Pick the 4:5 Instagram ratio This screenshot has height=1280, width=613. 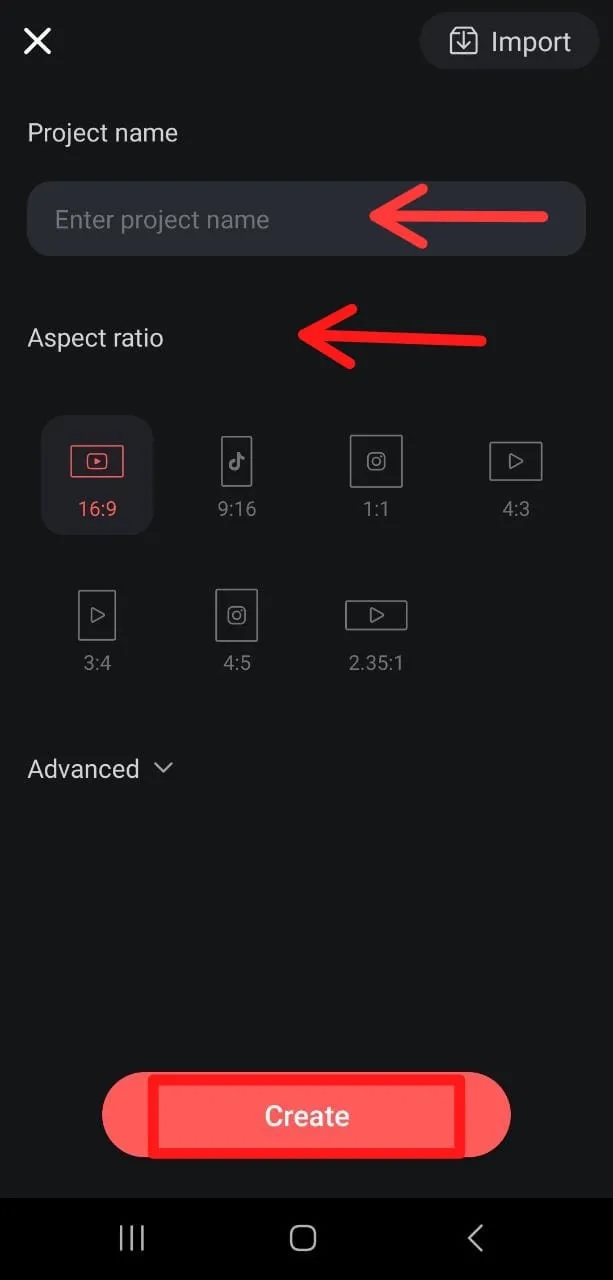click(236, 629)
